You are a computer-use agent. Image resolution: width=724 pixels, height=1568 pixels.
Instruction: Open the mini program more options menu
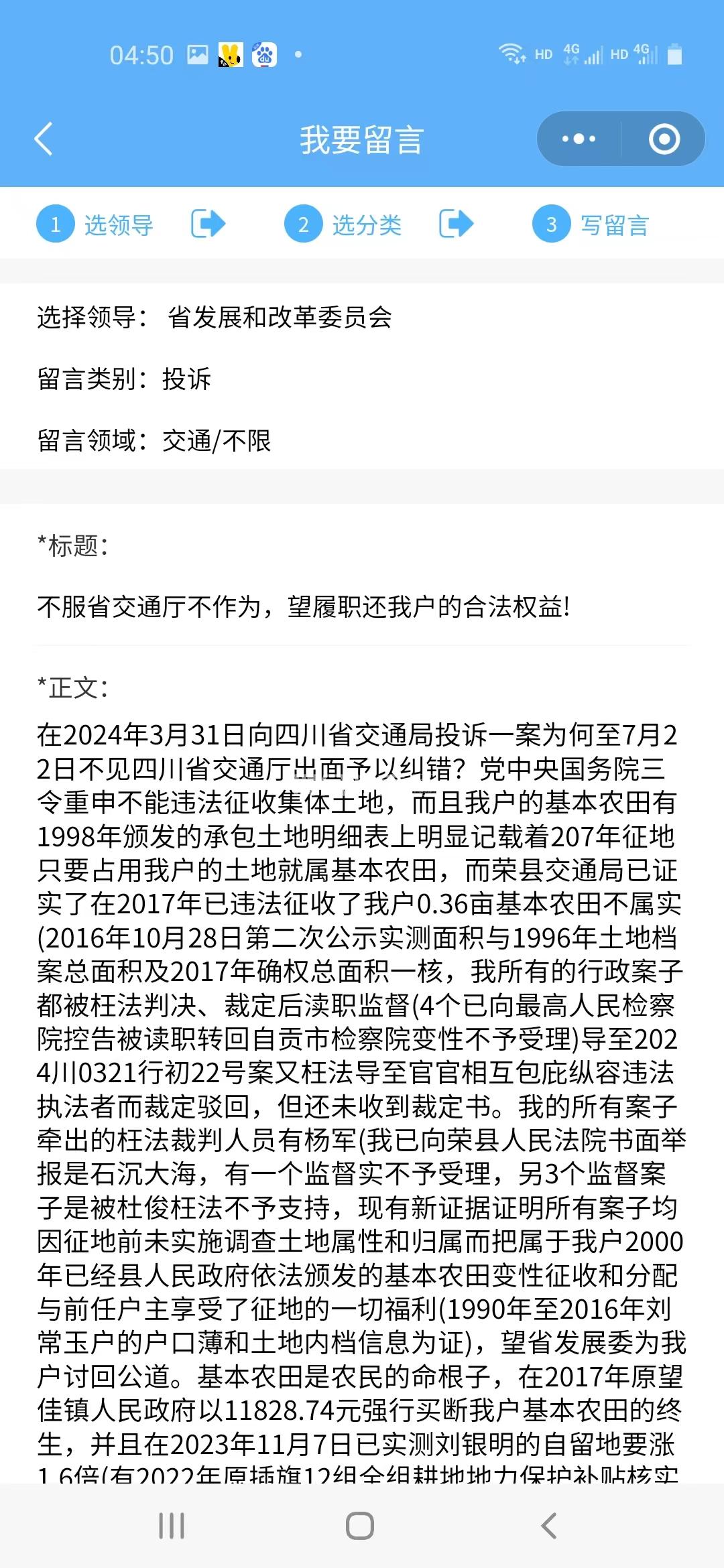(x=579, y=139)
